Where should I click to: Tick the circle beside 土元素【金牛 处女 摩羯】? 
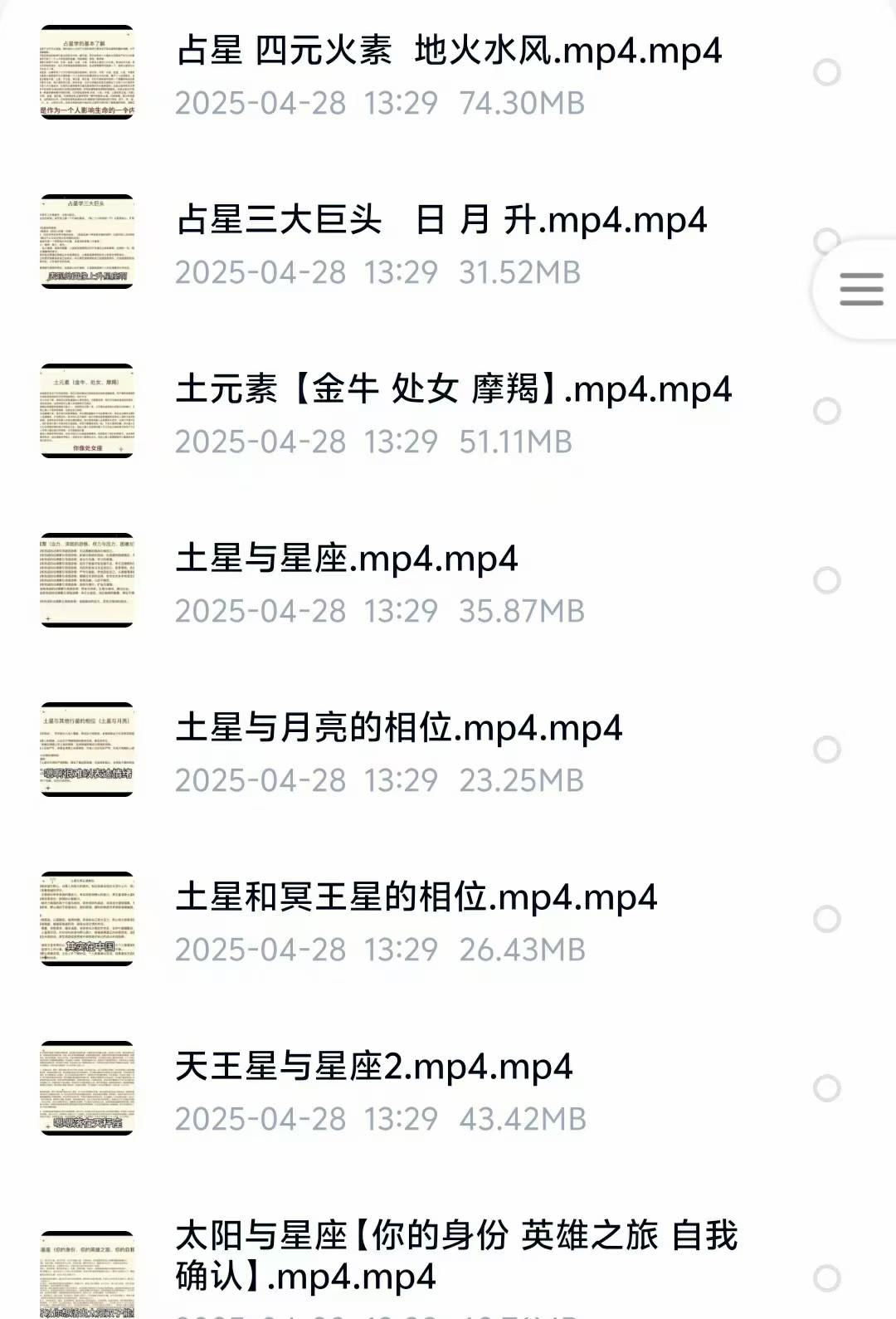point(827,411)
